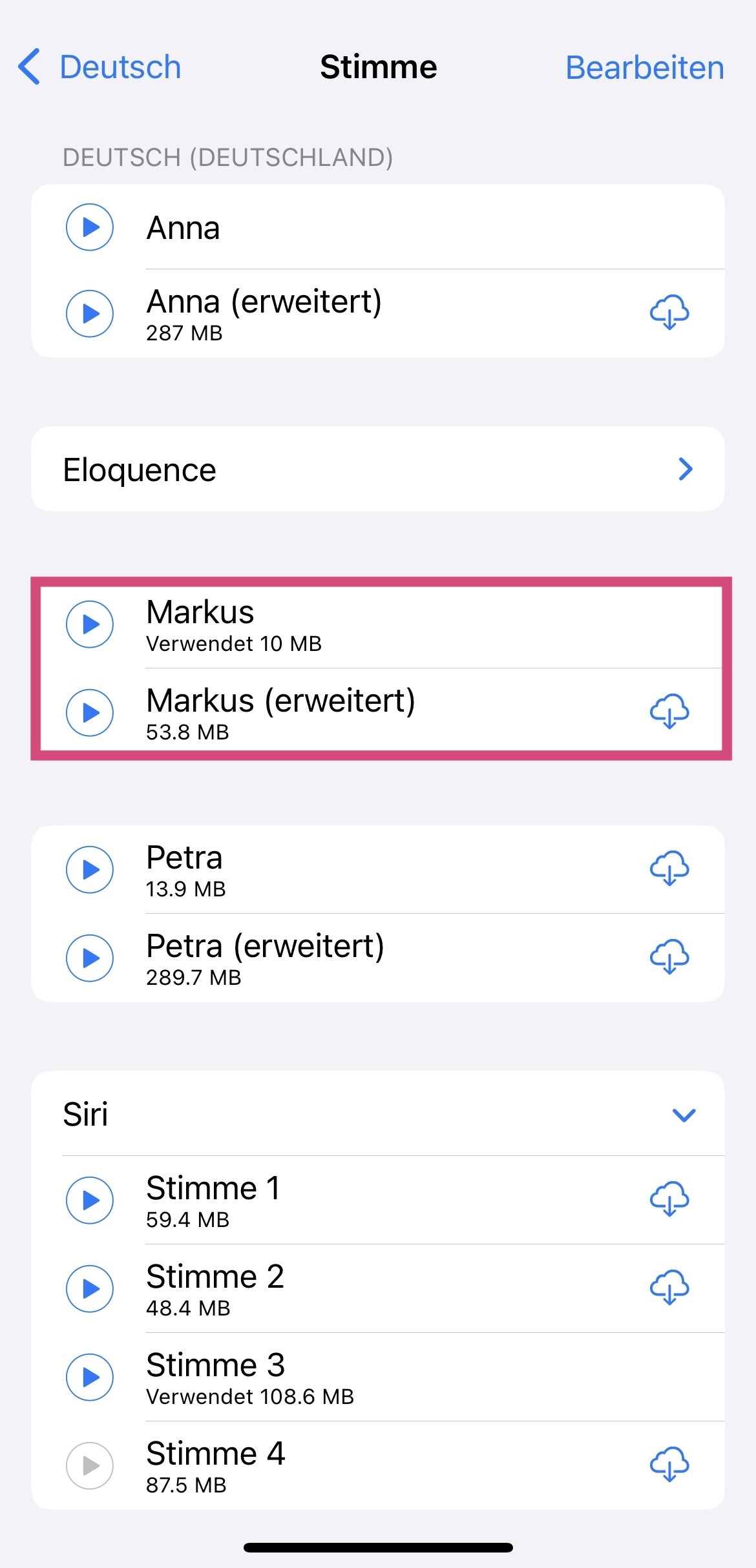Image resolution: width=756 pixels, height=1568 pixels.
Task: Open the Eloquence voices list
Action: click(377, 469)
